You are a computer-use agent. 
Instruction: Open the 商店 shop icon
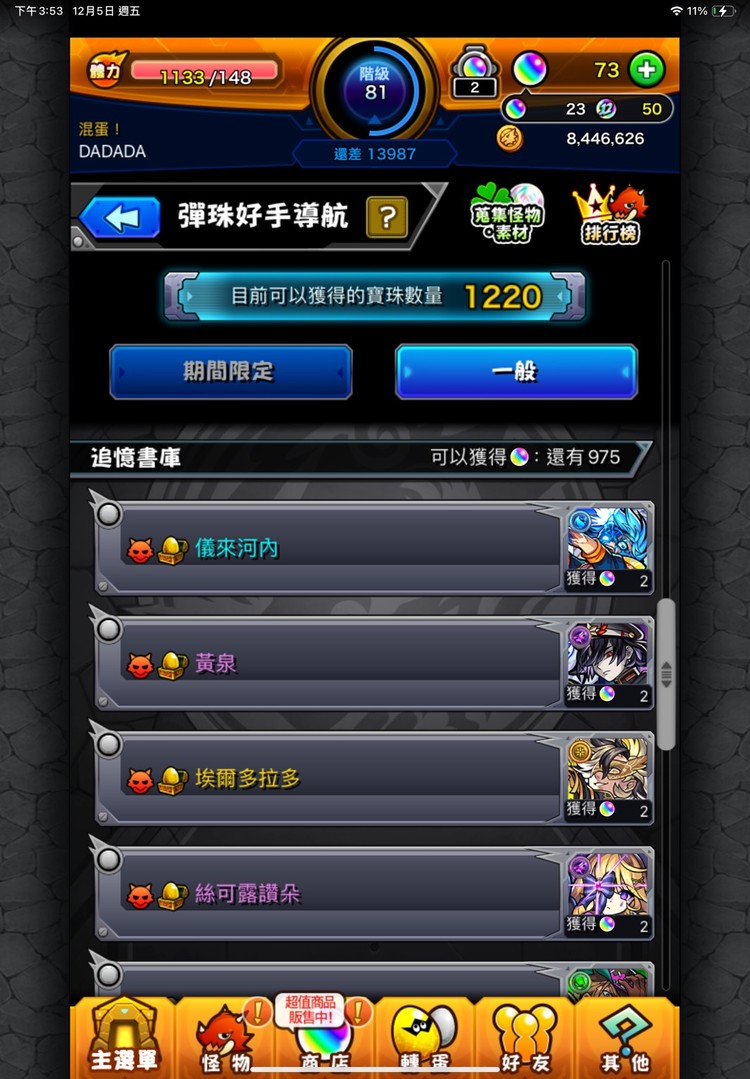(322, 1045)
